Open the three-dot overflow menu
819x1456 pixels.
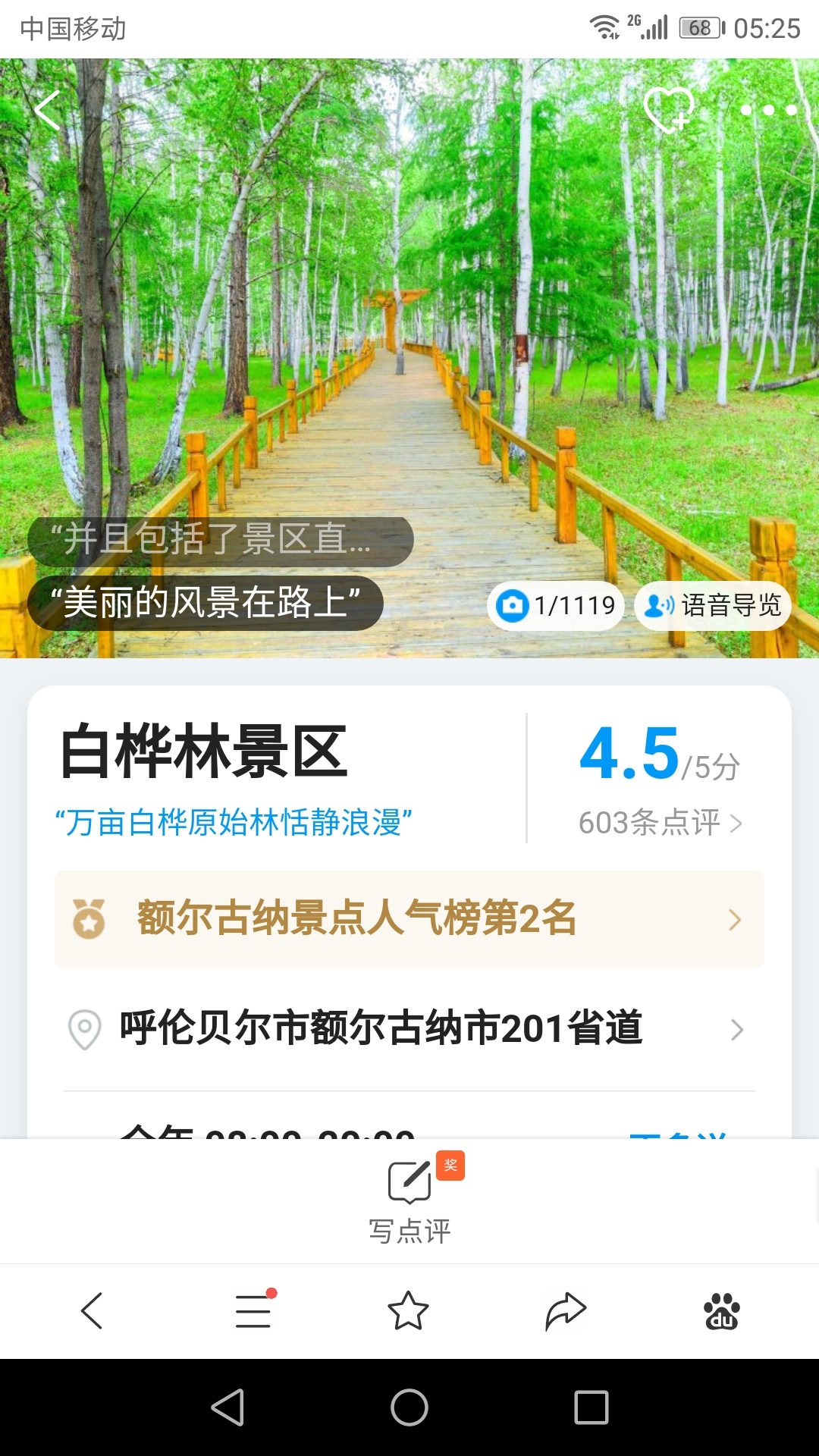click(x=769, y=110)
